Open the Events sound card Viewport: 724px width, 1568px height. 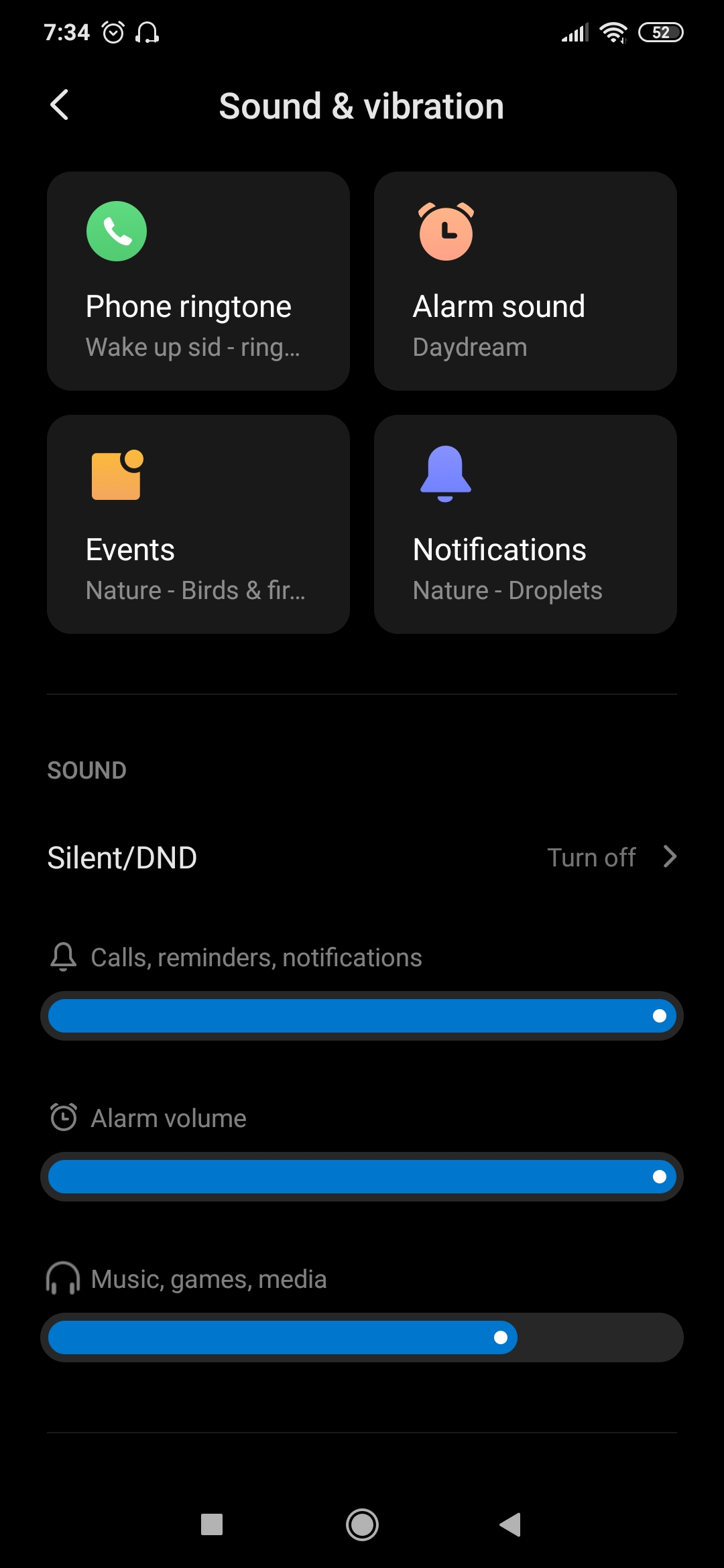pyautogui.click(x=198, y=524)
